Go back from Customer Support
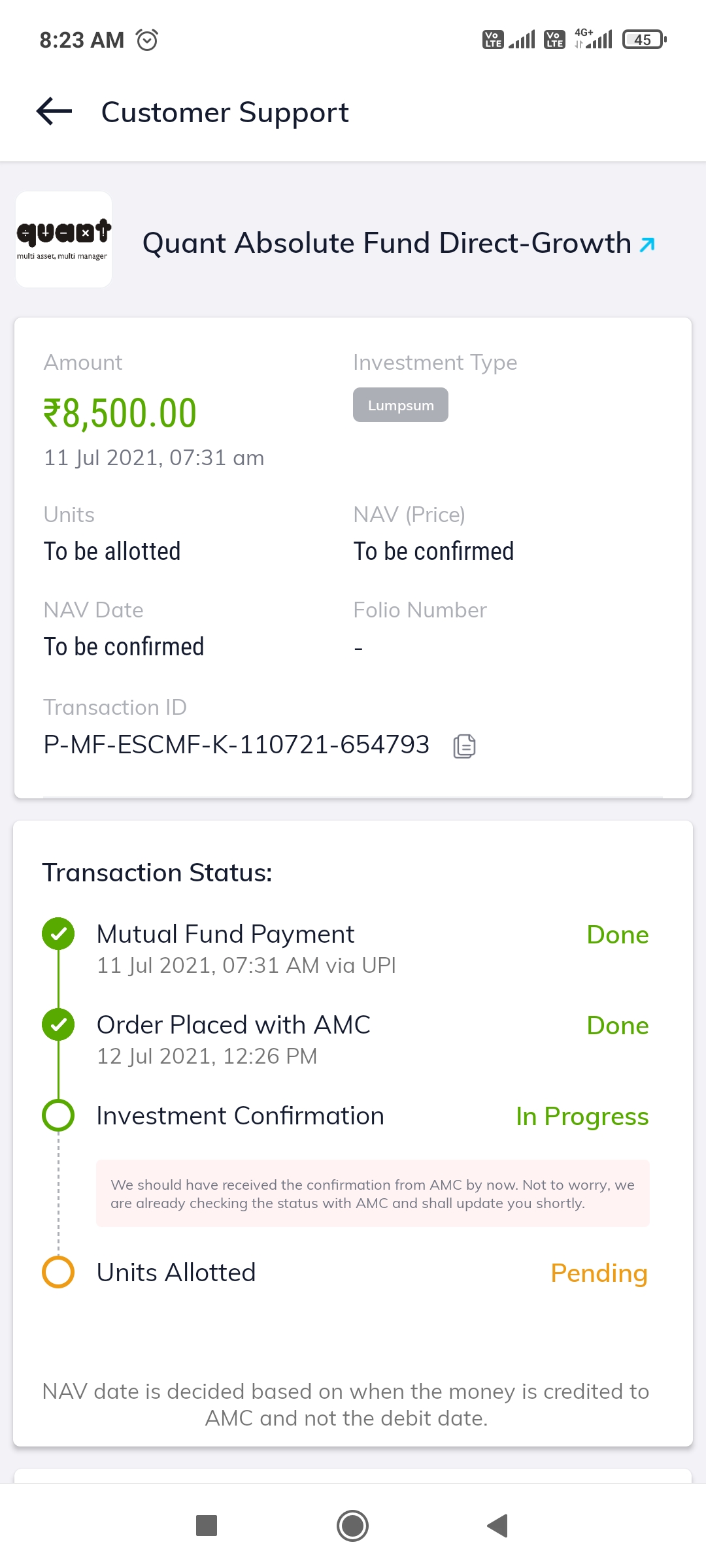Viewport: 706px width, 1568px height. tap(54, 112)
